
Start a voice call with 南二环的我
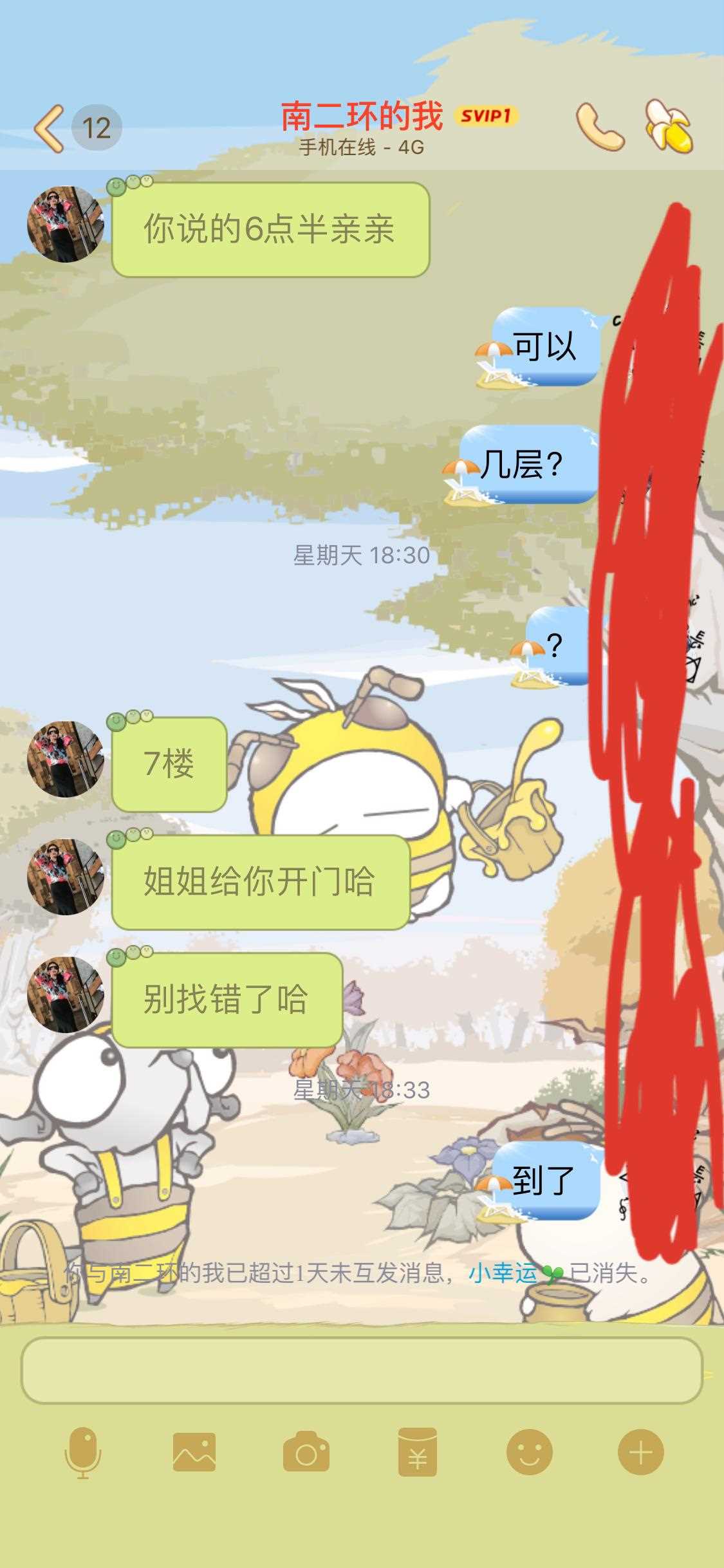(599, 127)
